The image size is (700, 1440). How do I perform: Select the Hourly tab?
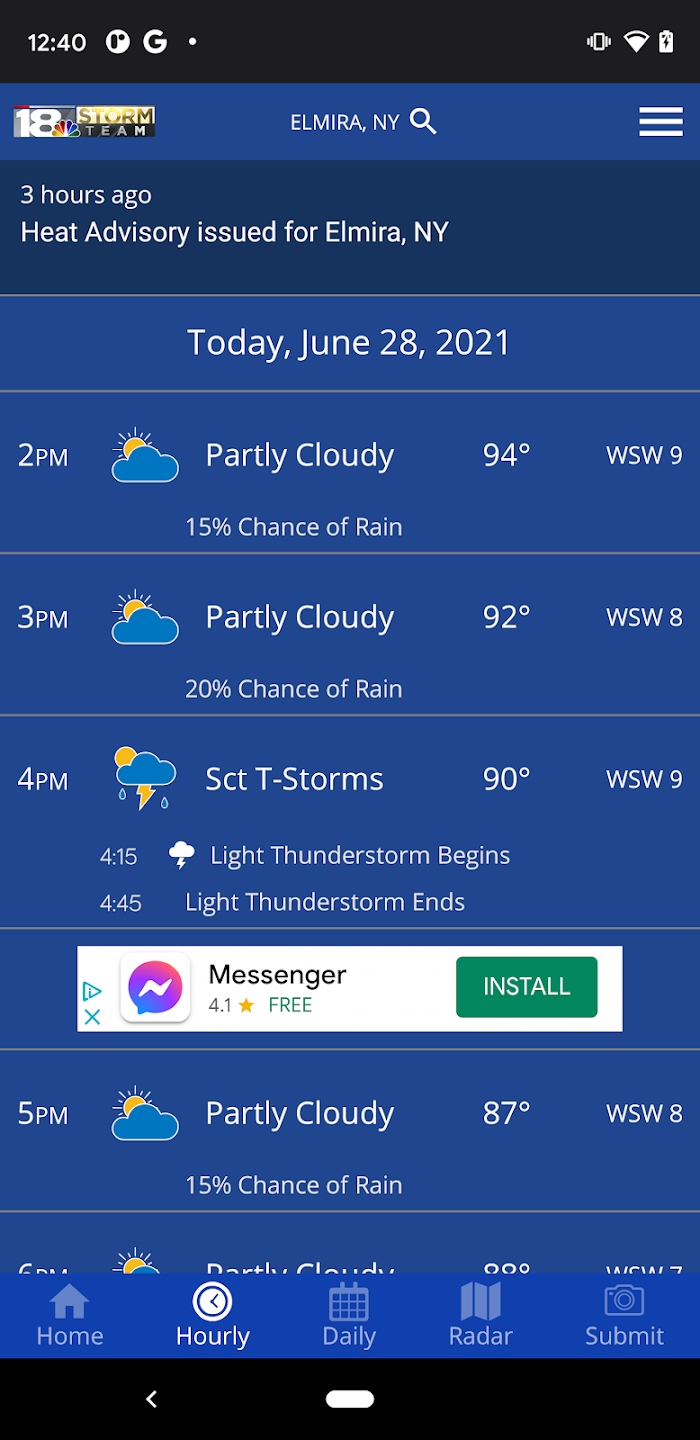tap(213, 1316)
